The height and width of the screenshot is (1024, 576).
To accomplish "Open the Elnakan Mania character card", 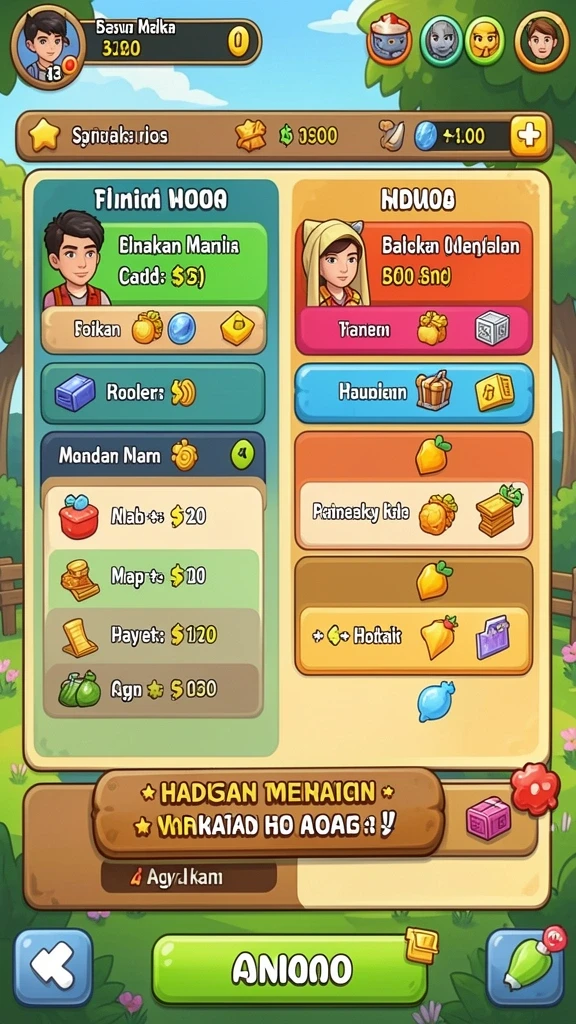I will [x=154, y=264].
